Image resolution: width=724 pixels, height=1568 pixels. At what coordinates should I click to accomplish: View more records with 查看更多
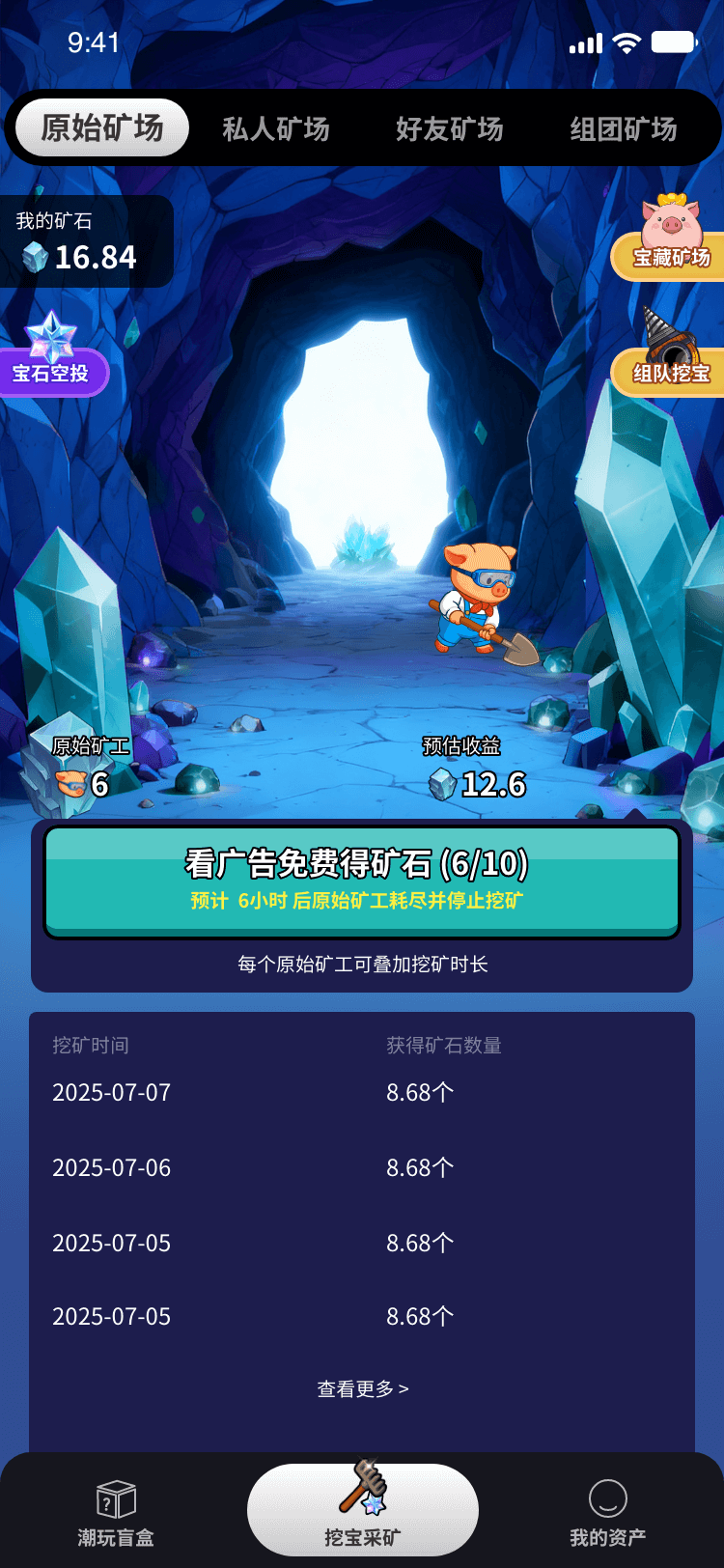362,1388
